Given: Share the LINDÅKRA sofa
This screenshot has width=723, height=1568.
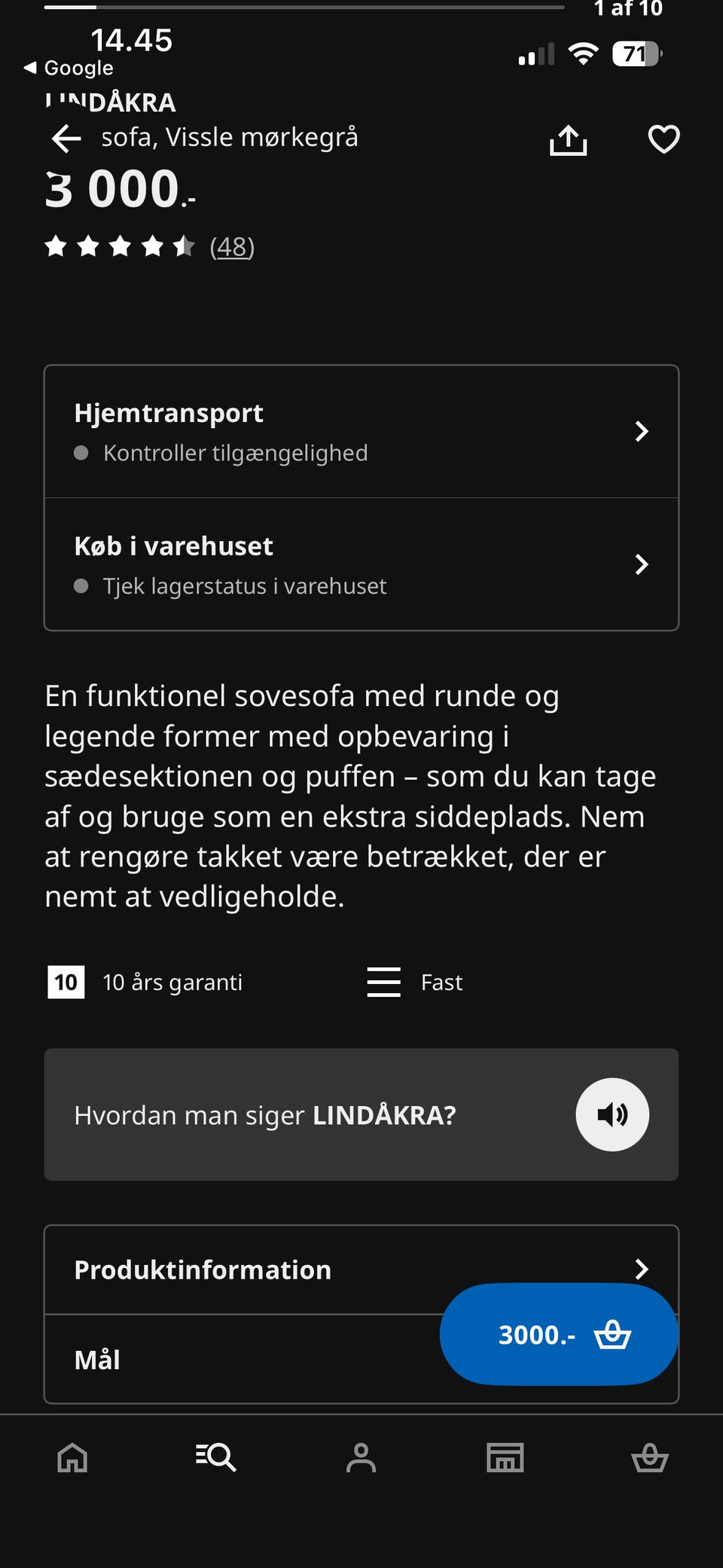Looking at the screenshot, I should pyautogui.click(x=568, y=140).
